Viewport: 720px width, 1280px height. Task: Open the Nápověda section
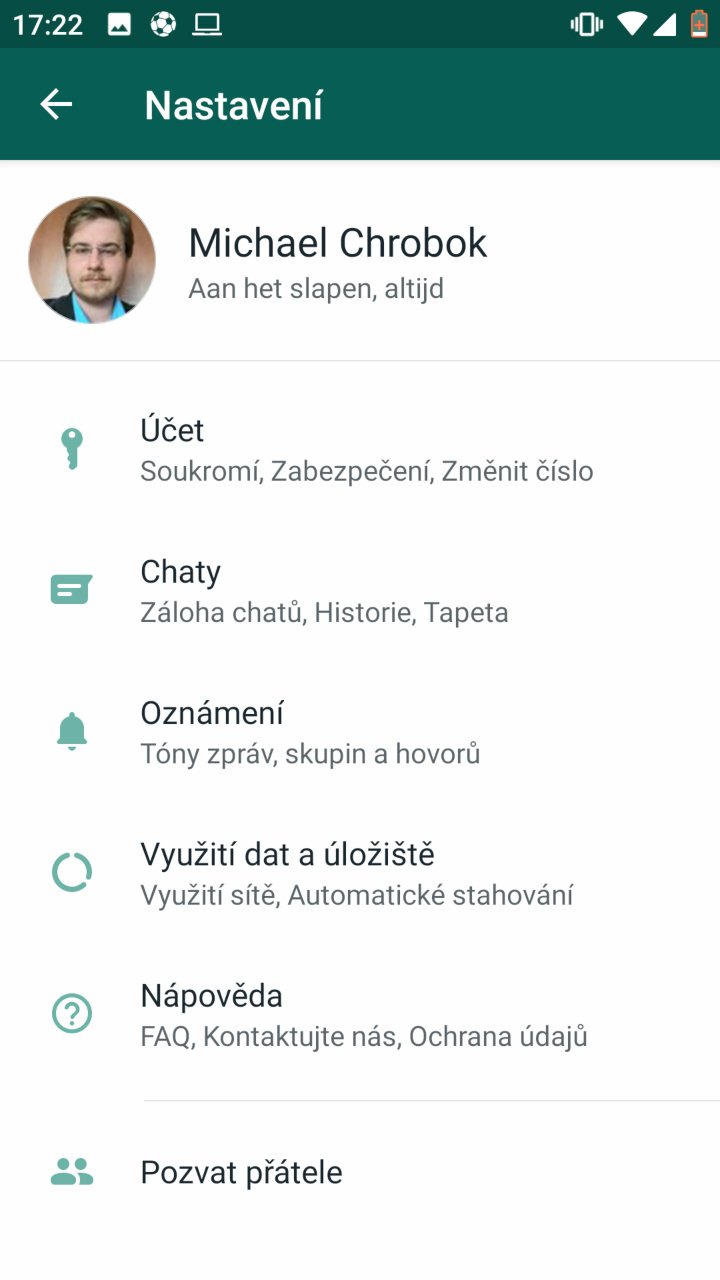[x=360, y=1015]
